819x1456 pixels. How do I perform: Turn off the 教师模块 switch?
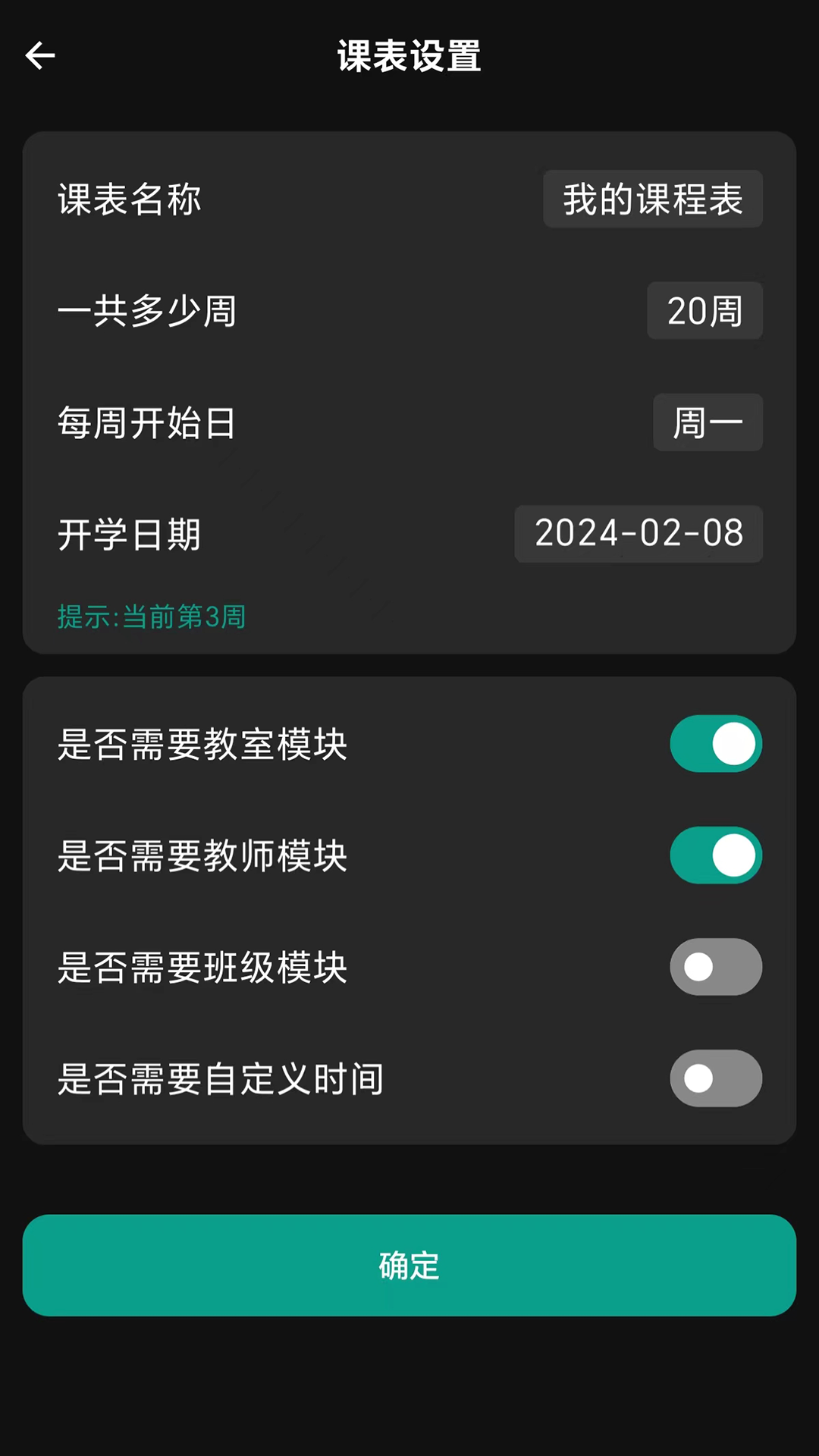click(x=715, y=855)
